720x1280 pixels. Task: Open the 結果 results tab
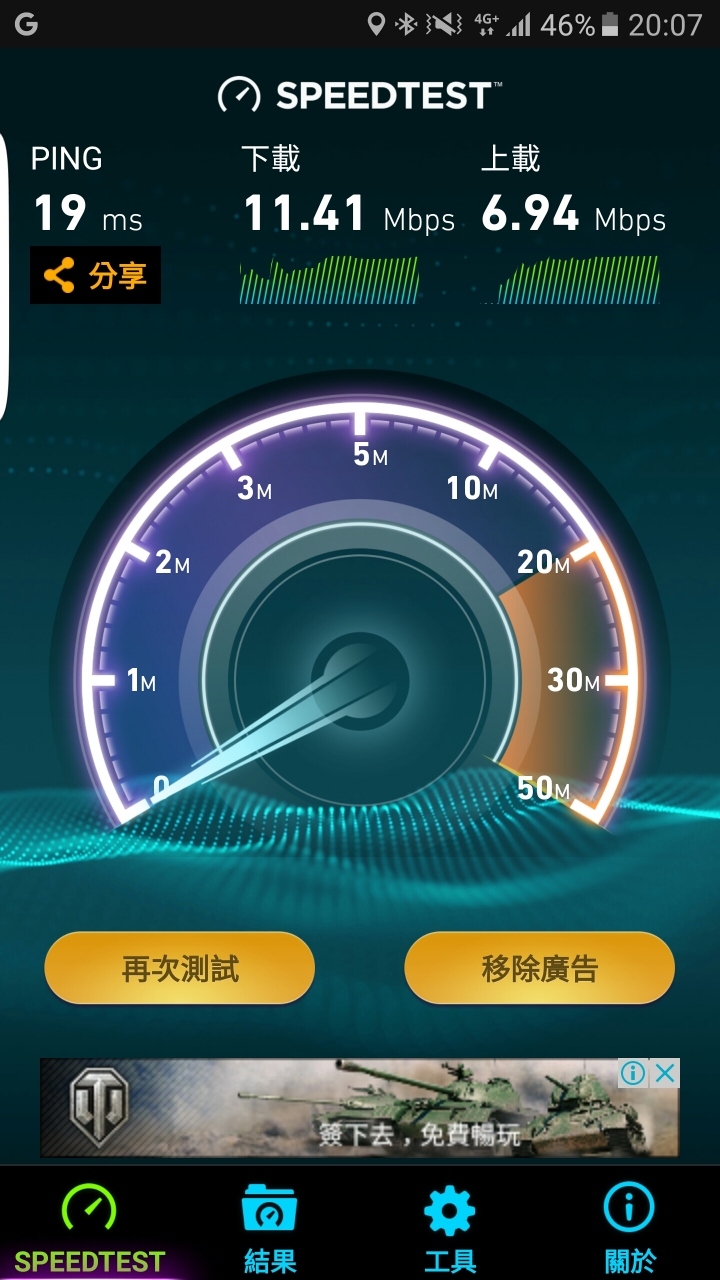click(x=270, y=1226)
